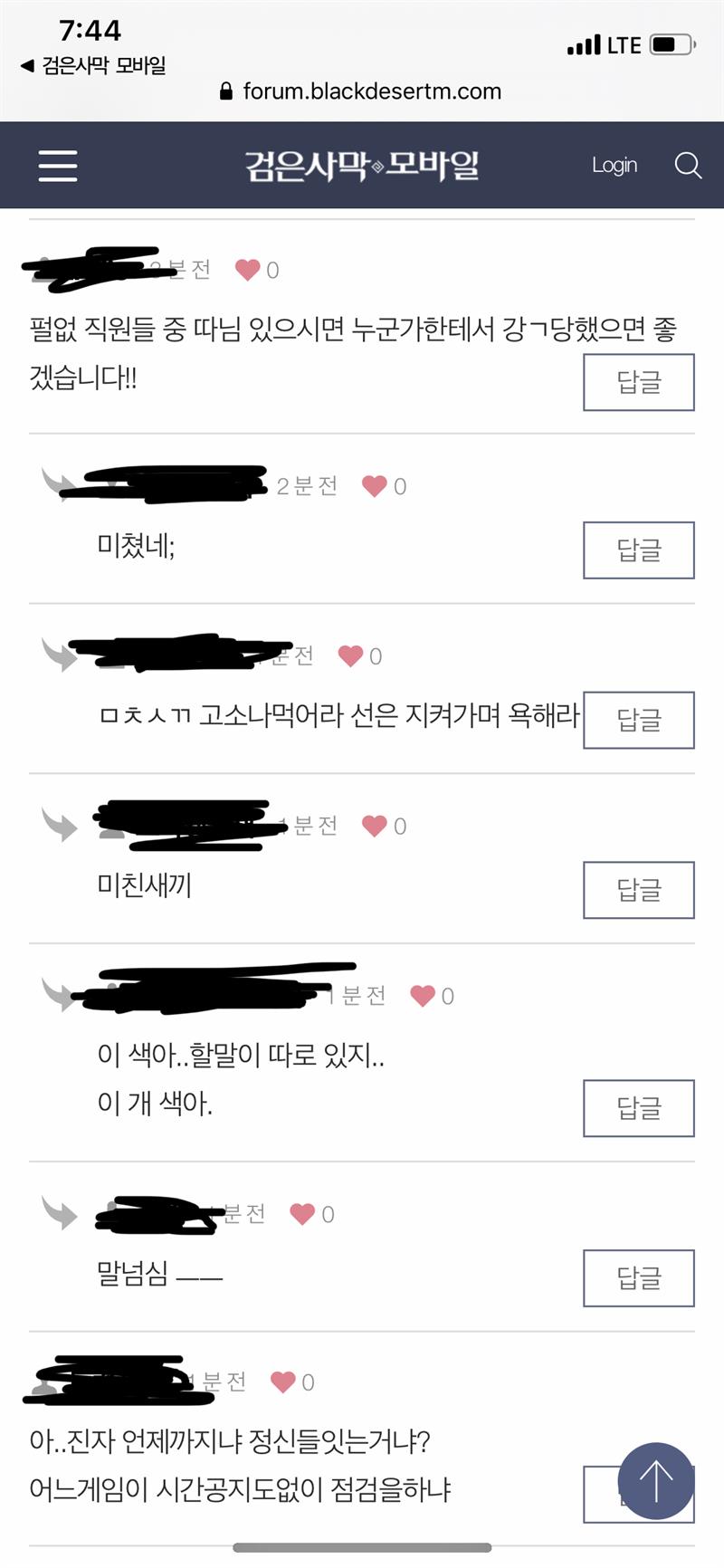Like the comment 미친새끼
724x1568 pixels.
click(x=375, y=826)
